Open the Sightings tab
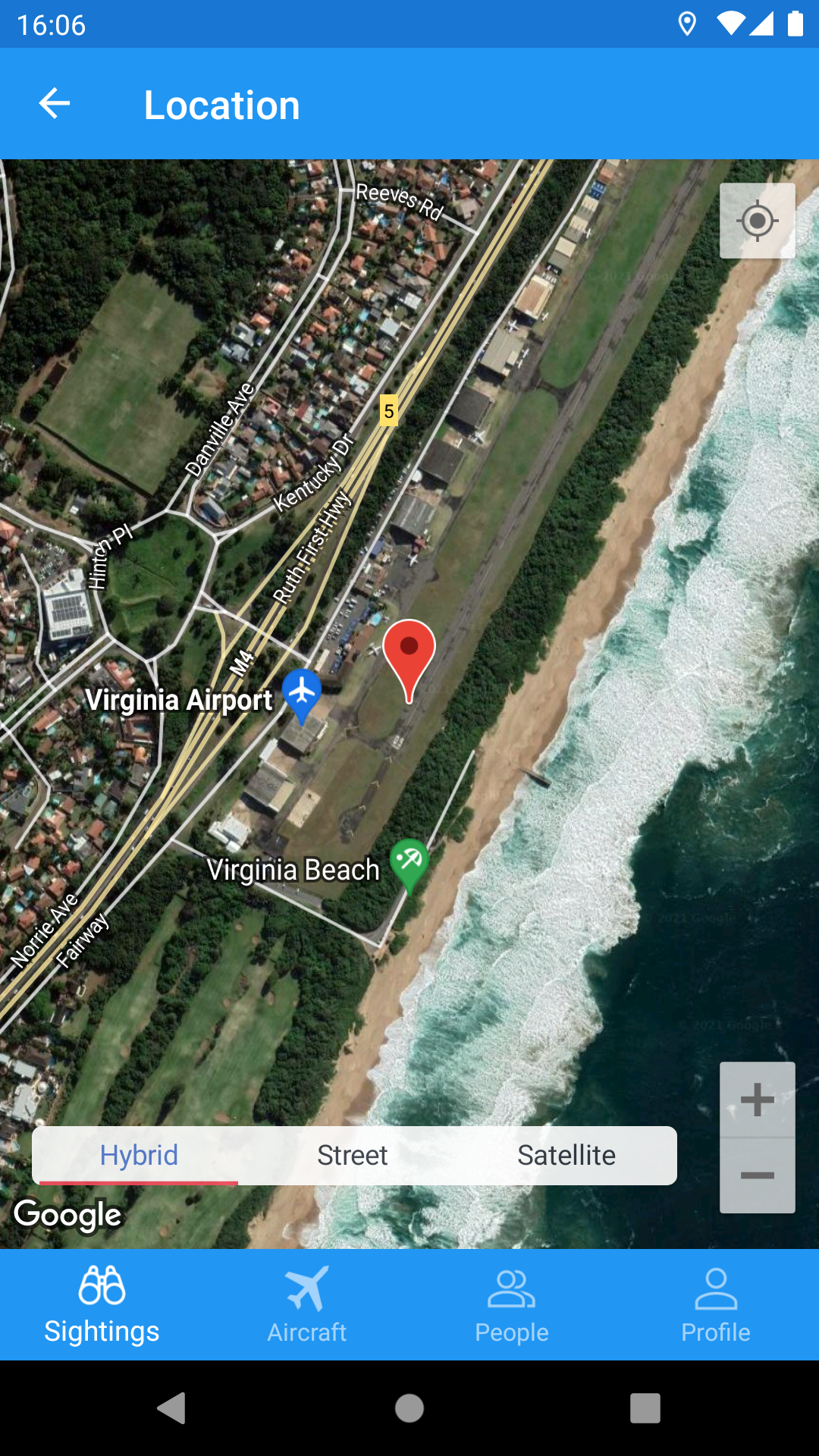 pos(102,1304)
